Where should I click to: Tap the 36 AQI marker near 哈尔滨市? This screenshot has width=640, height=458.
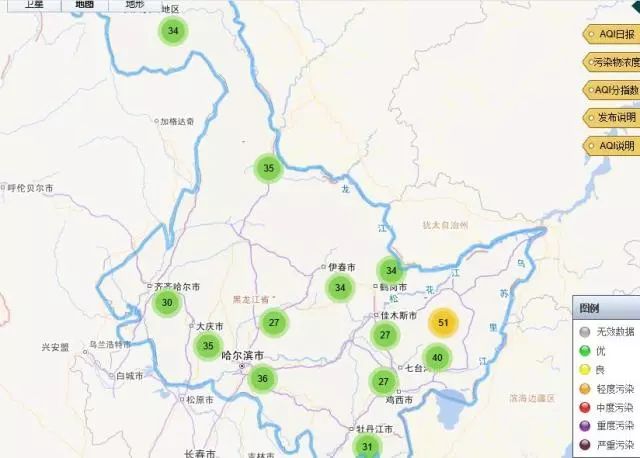click(262, 378)
